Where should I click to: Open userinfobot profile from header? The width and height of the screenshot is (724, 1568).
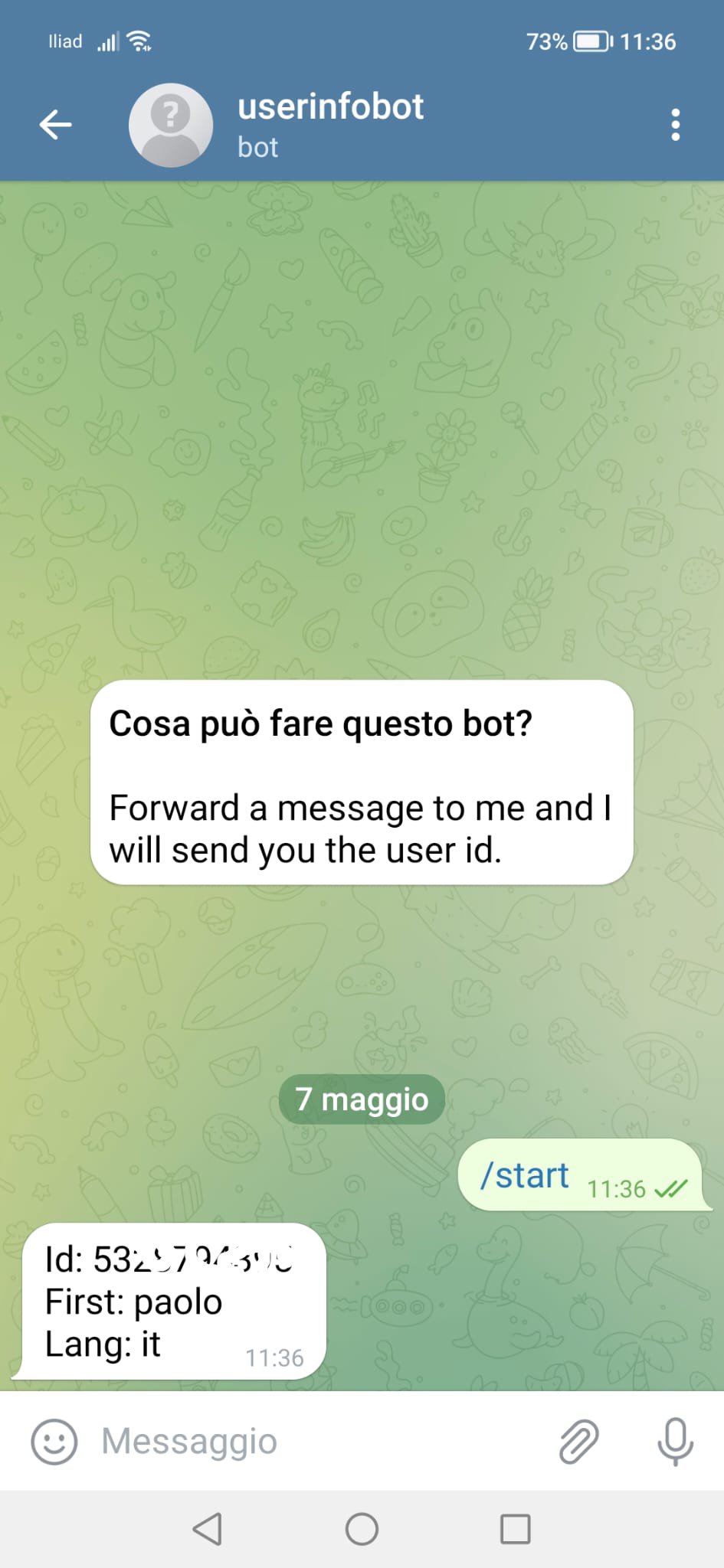[329, 124]
